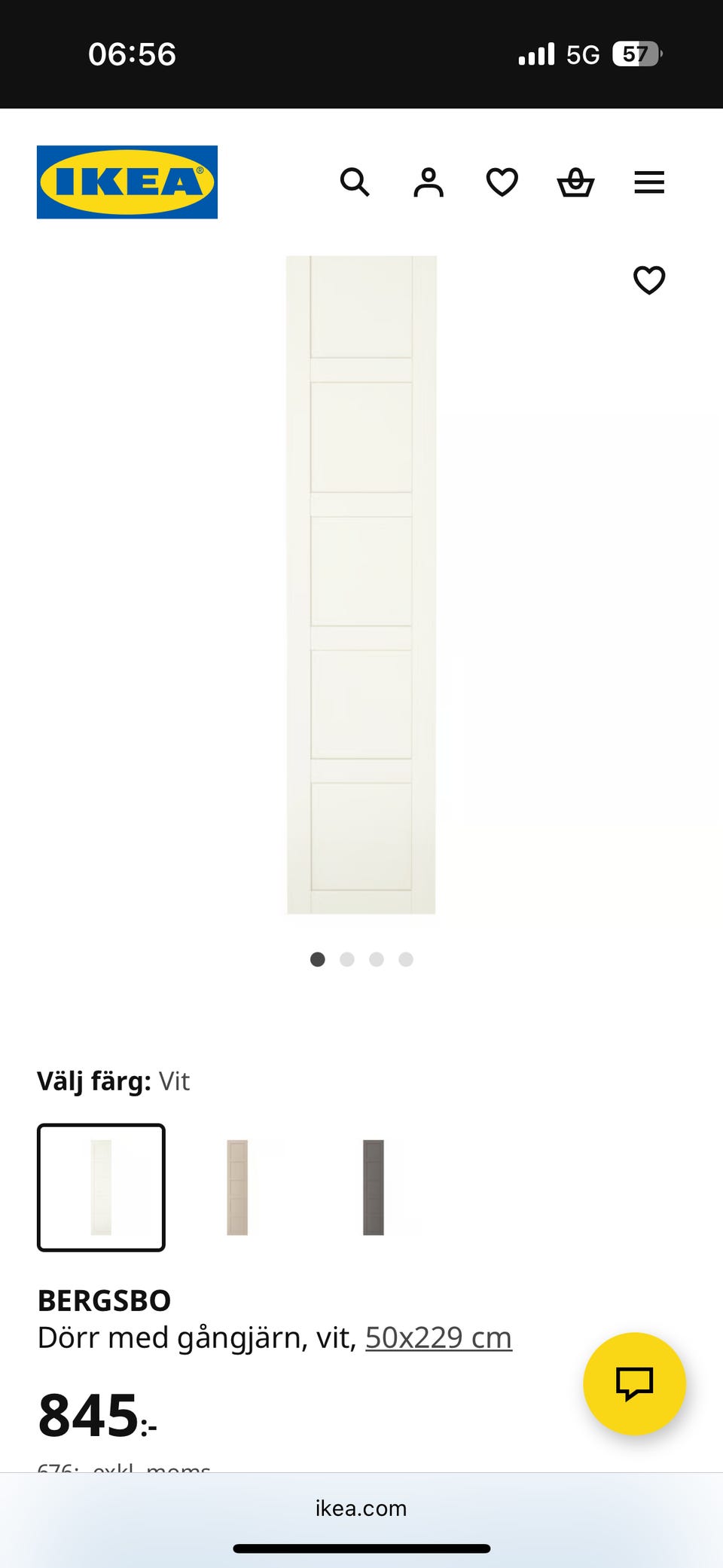
Task: Open the hamburger navigation menu
Action: pos(648,182)
